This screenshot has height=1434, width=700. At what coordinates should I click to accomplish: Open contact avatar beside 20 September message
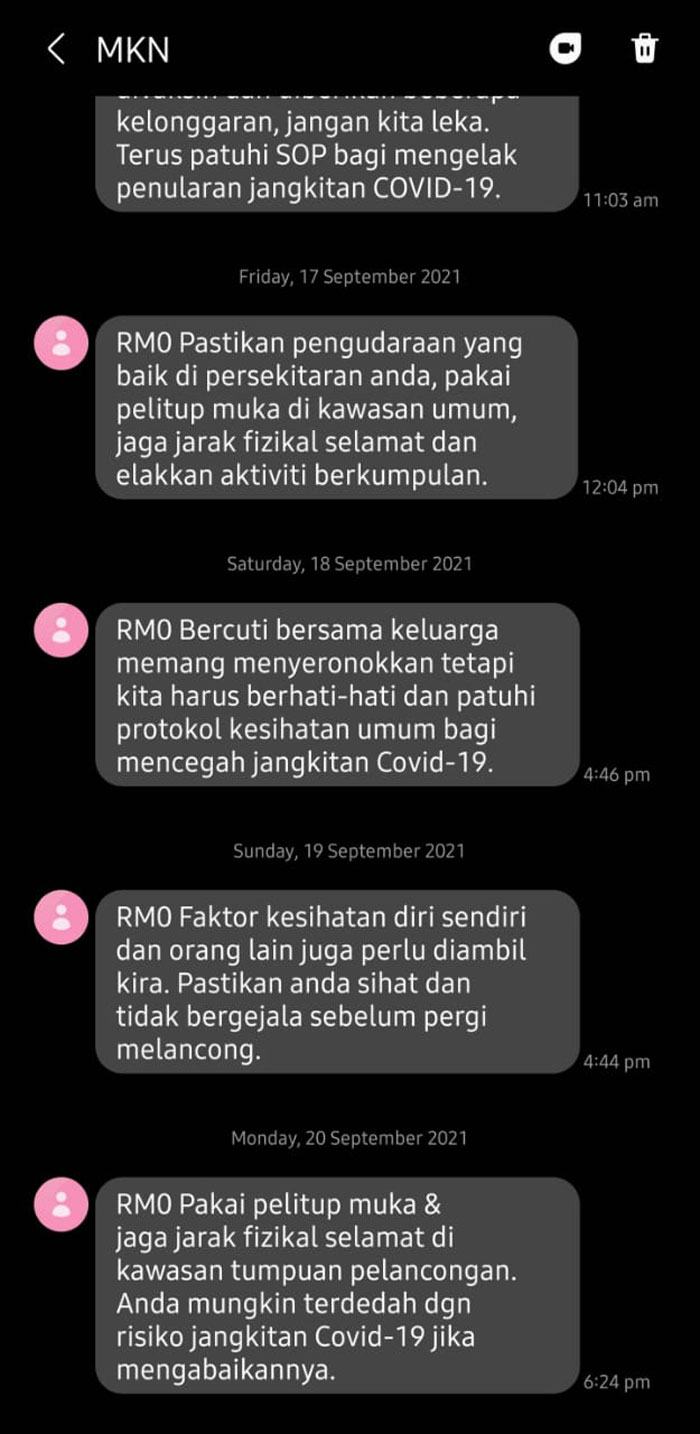point(61,1204)
